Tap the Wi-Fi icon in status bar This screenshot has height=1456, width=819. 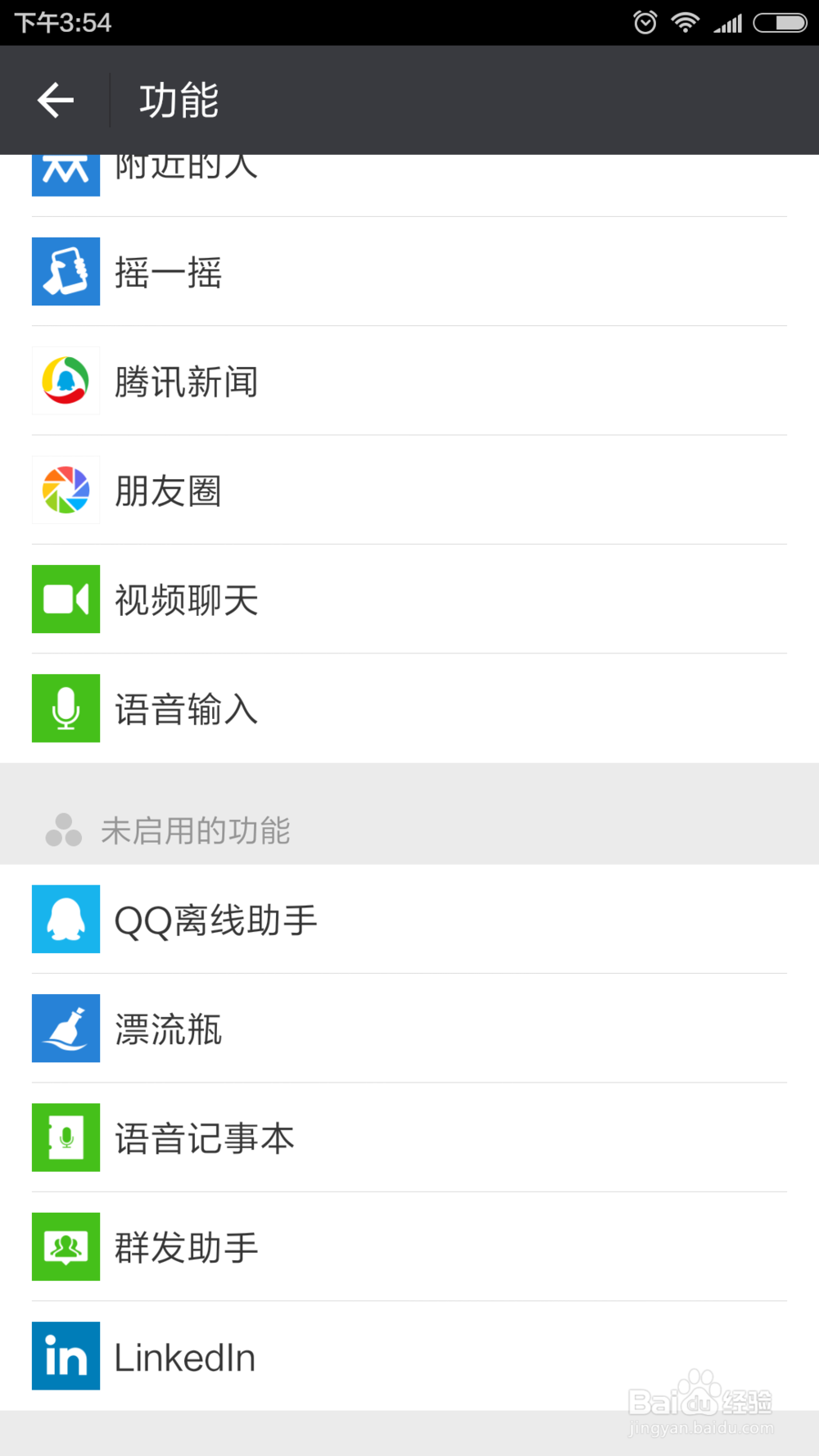[x=686, y=22]
